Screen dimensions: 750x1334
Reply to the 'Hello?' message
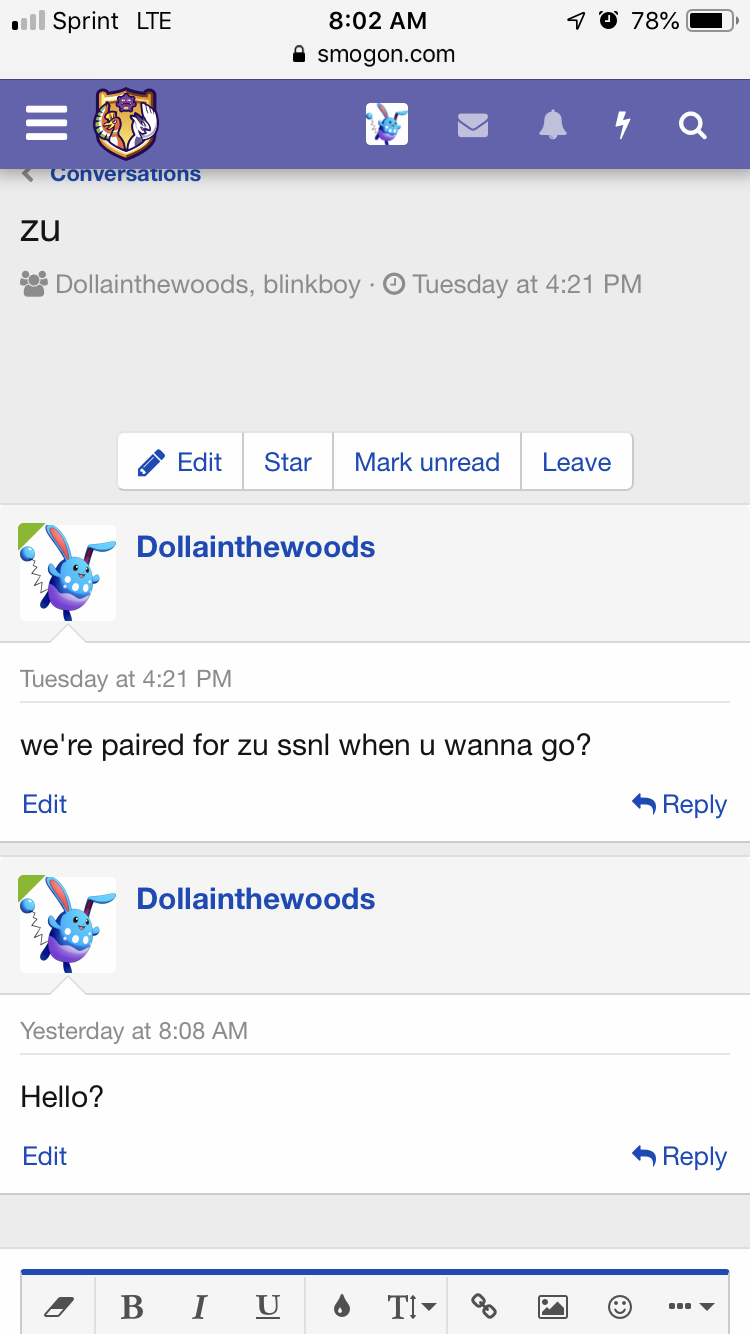pyautogui.click(x=680, y=1156)
